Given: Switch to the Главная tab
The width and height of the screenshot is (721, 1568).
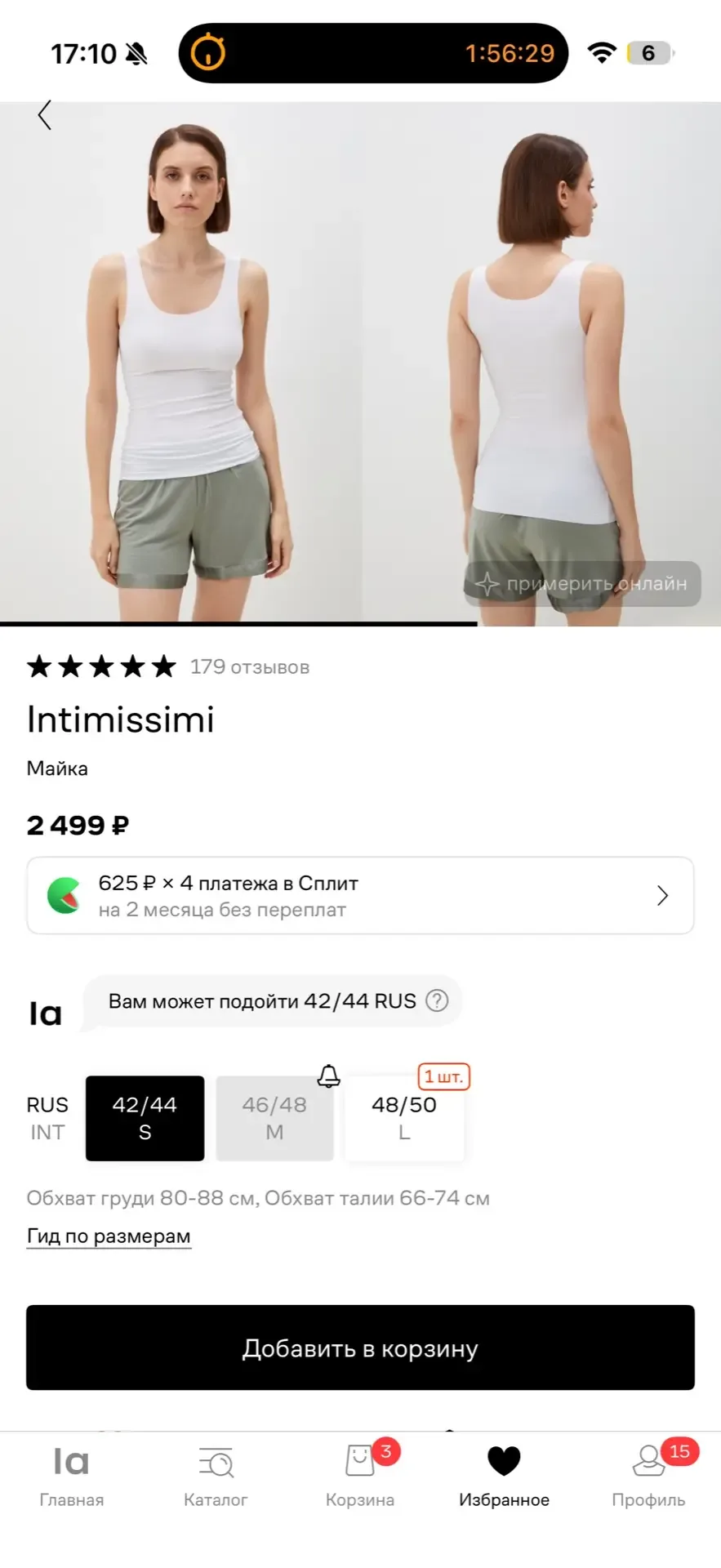Looking at the screenshot, I should coord(72,1476).
